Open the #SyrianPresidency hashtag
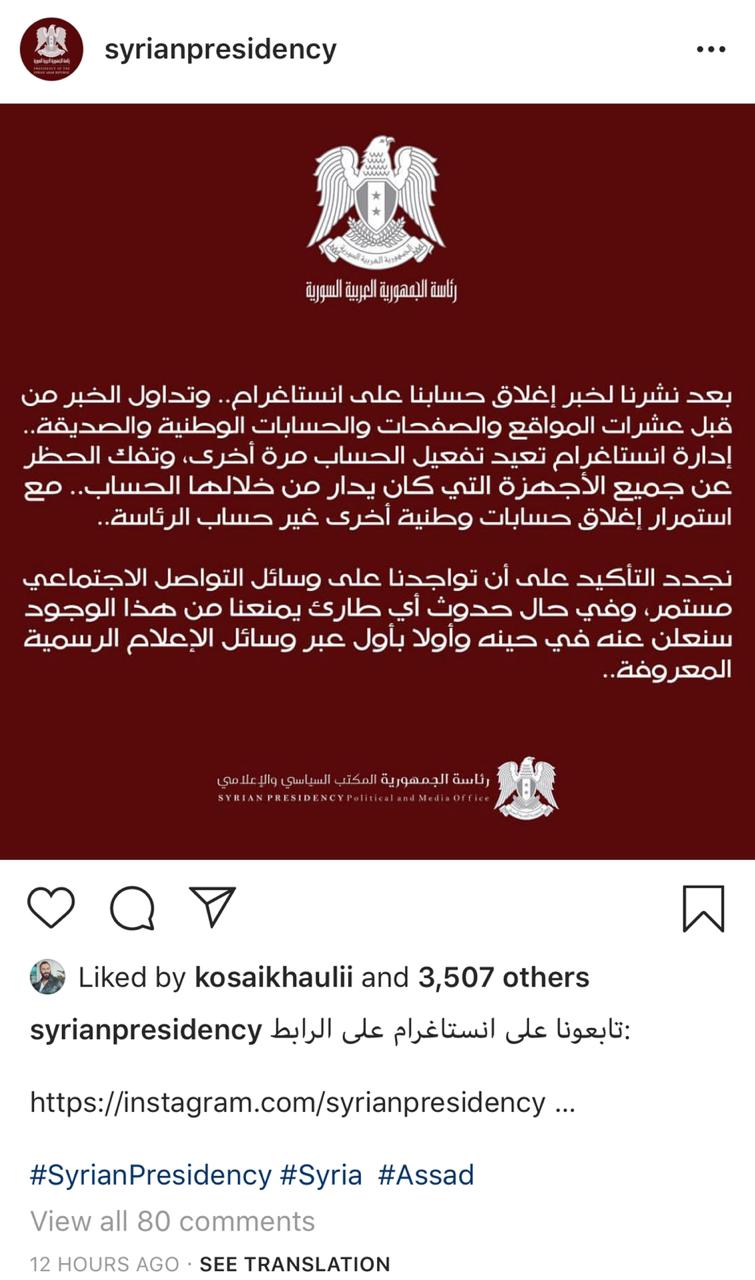This screenshot has height=1280, width=755. 151,1174
